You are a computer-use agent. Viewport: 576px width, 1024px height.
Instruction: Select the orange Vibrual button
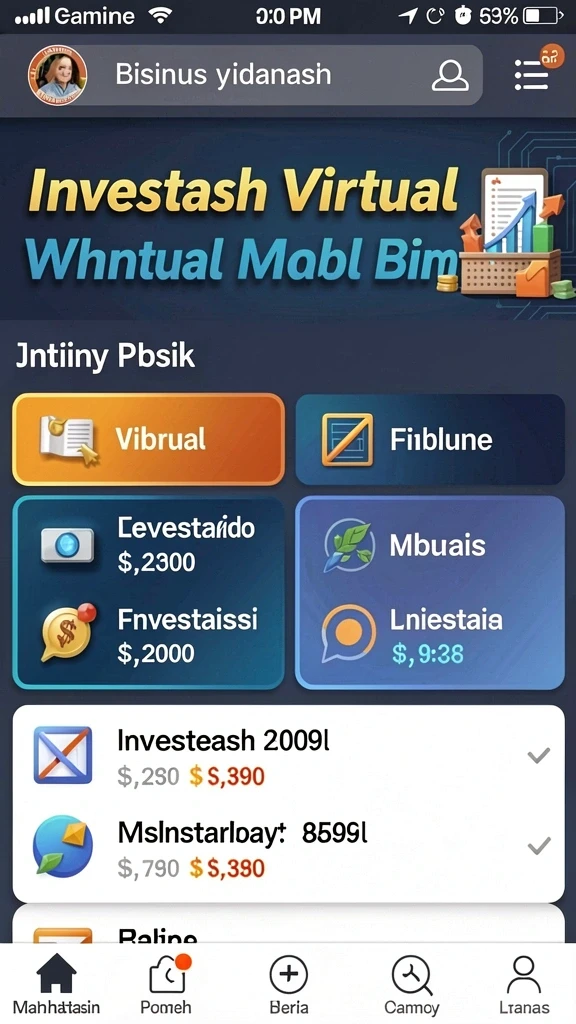pyautogui.click(x=149, y=439)
